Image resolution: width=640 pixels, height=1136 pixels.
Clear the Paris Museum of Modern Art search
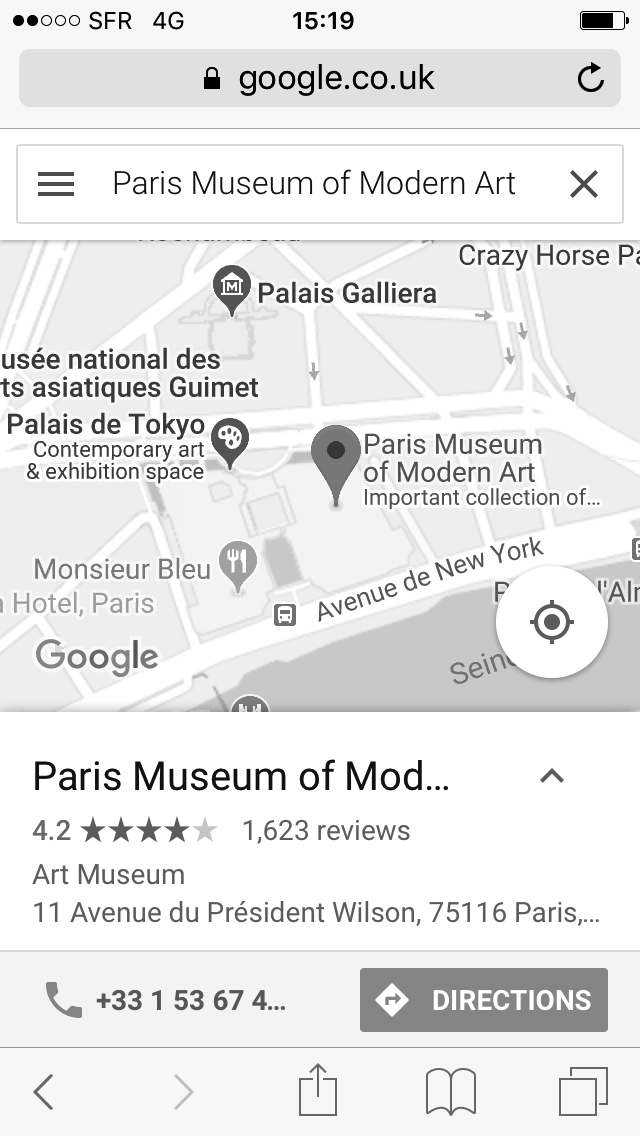pyautogui.click(x=583, y=184)
